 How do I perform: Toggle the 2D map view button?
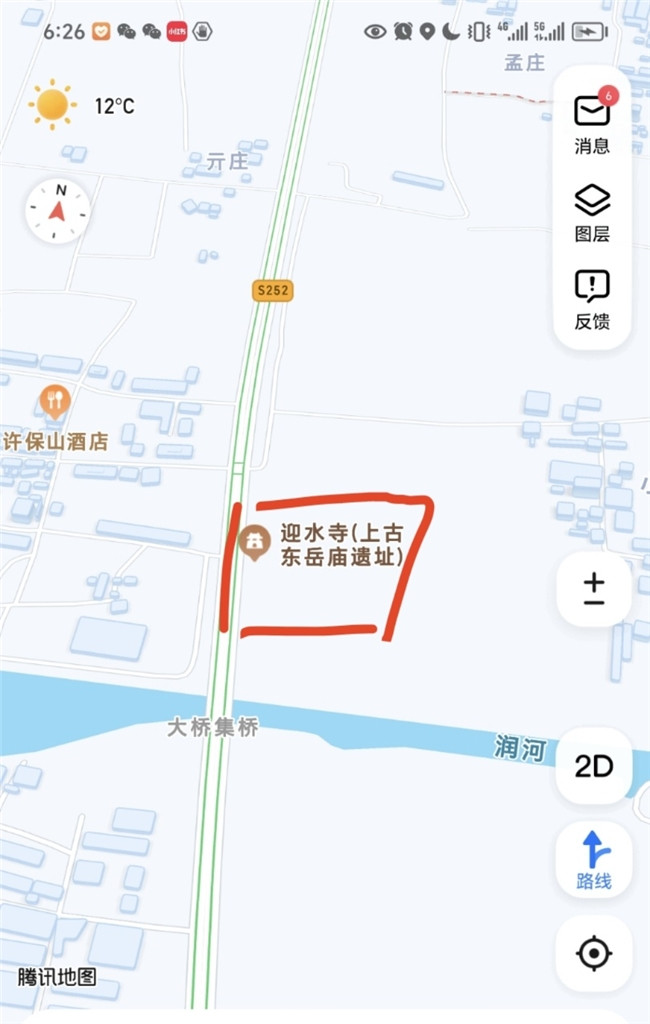pos(594,766)
